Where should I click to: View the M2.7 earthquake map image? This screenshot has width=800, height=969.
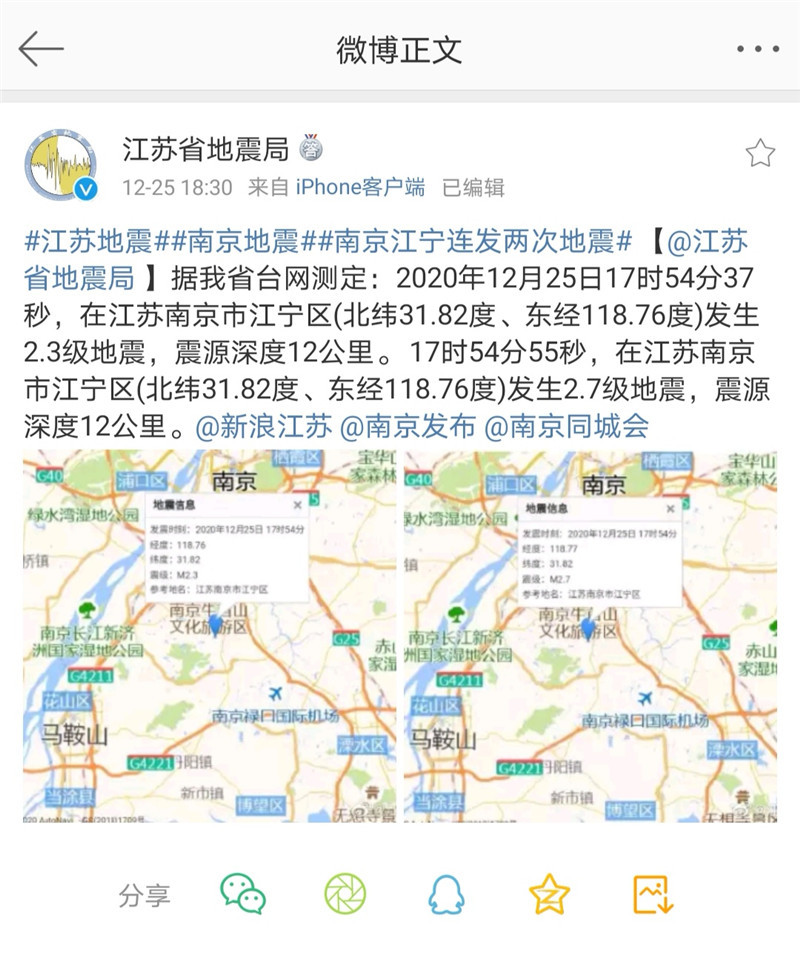click(591, 637)
